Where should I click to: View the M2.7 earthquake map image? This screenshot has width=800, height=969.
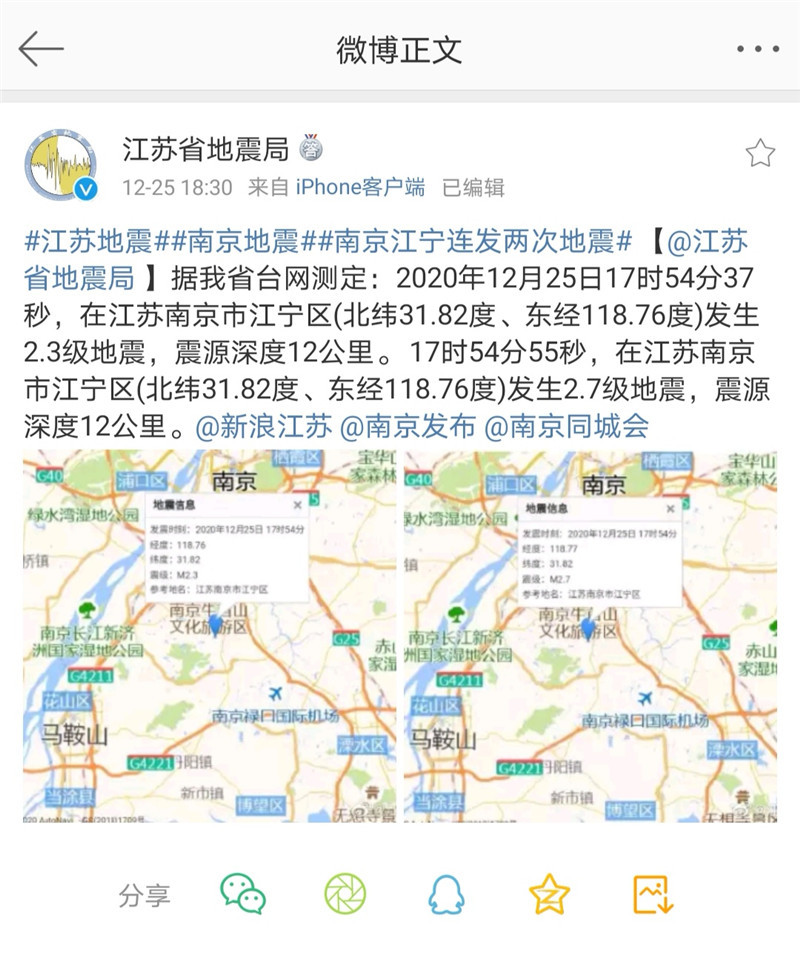click(591, 637)
